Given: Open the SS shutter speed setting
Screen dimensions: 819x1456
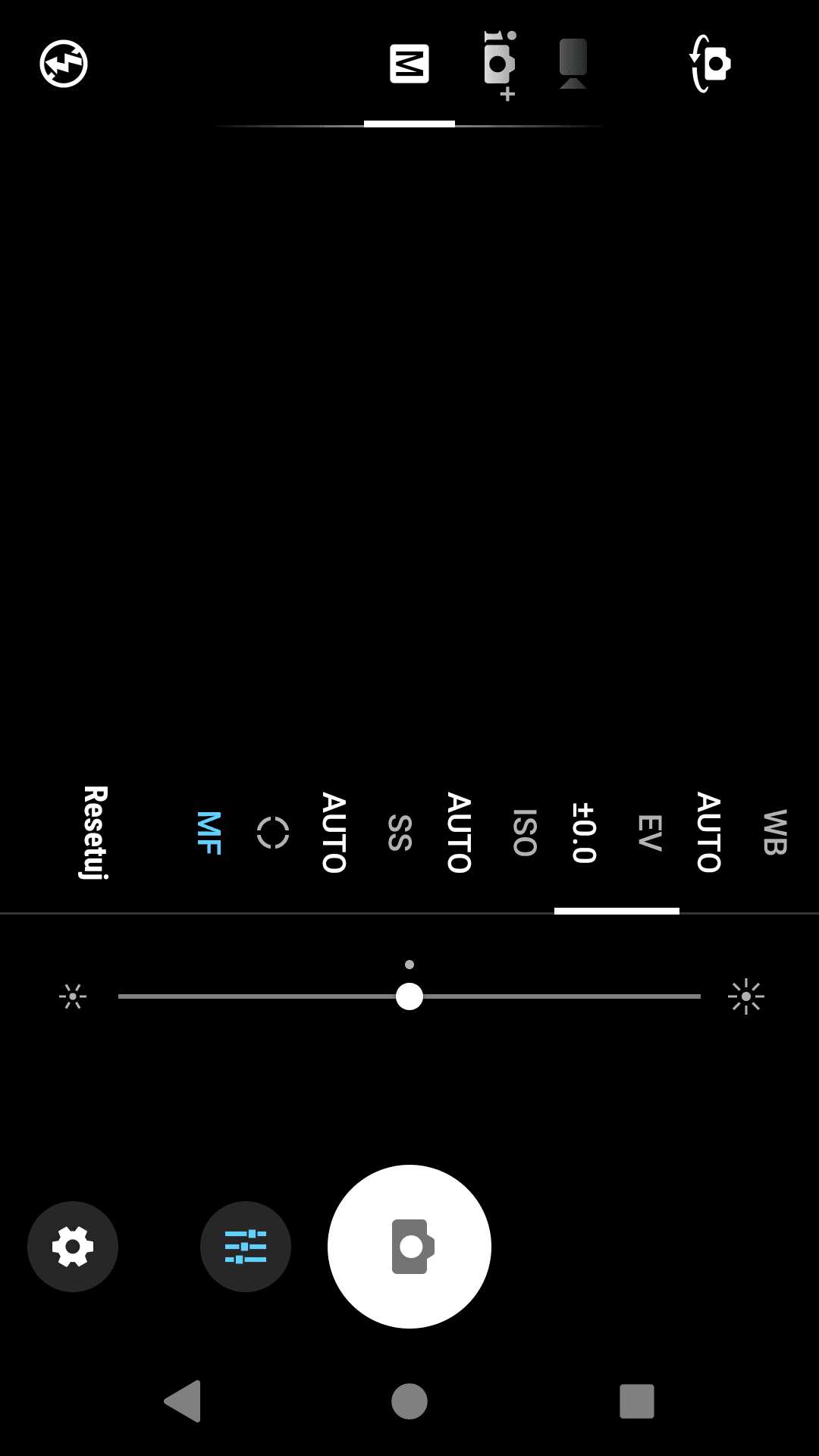Looking at the screenshot, I should 400,833.
